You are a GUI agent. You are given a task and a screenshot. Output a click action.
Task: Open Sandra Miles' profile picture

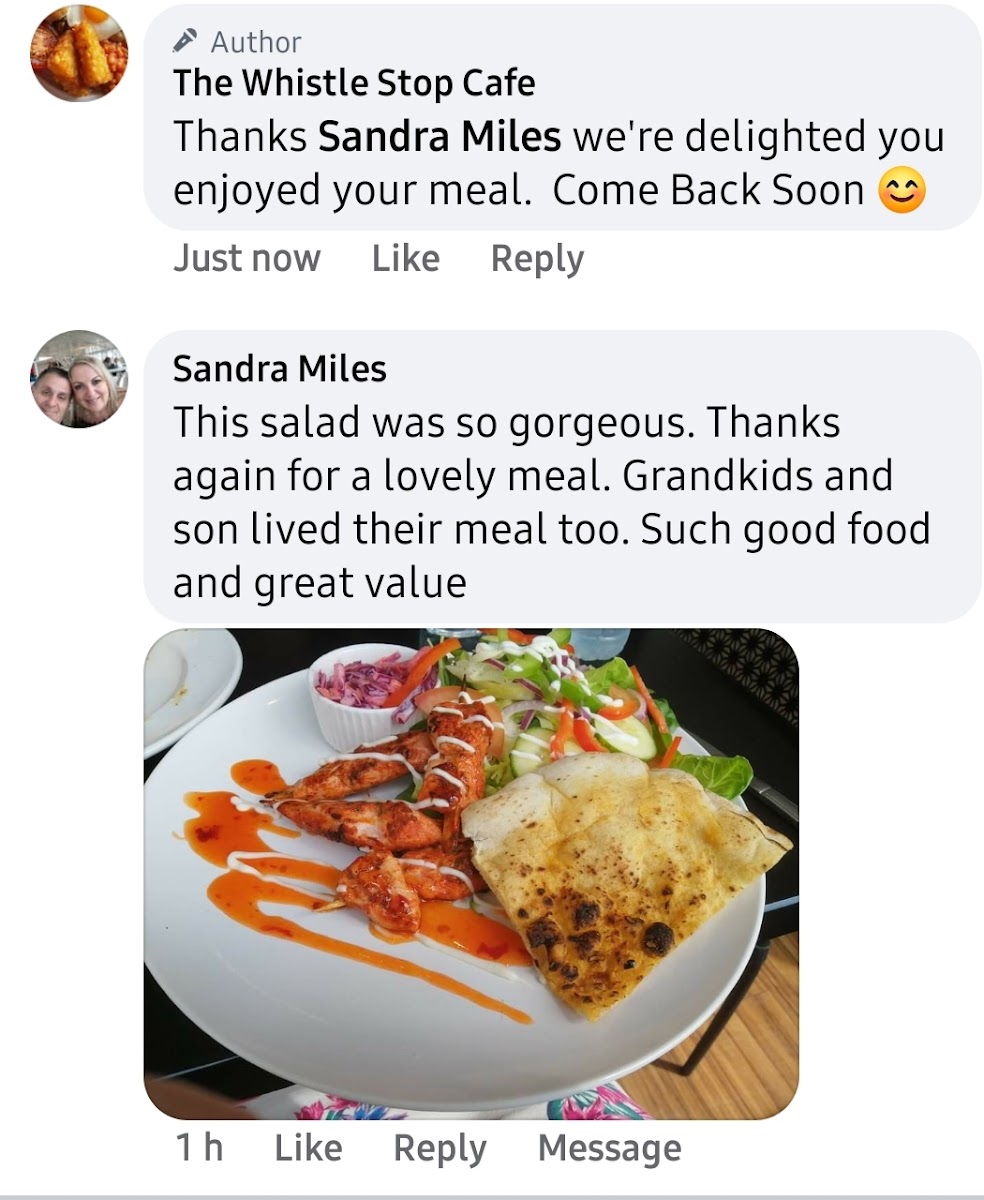[79, 379]
